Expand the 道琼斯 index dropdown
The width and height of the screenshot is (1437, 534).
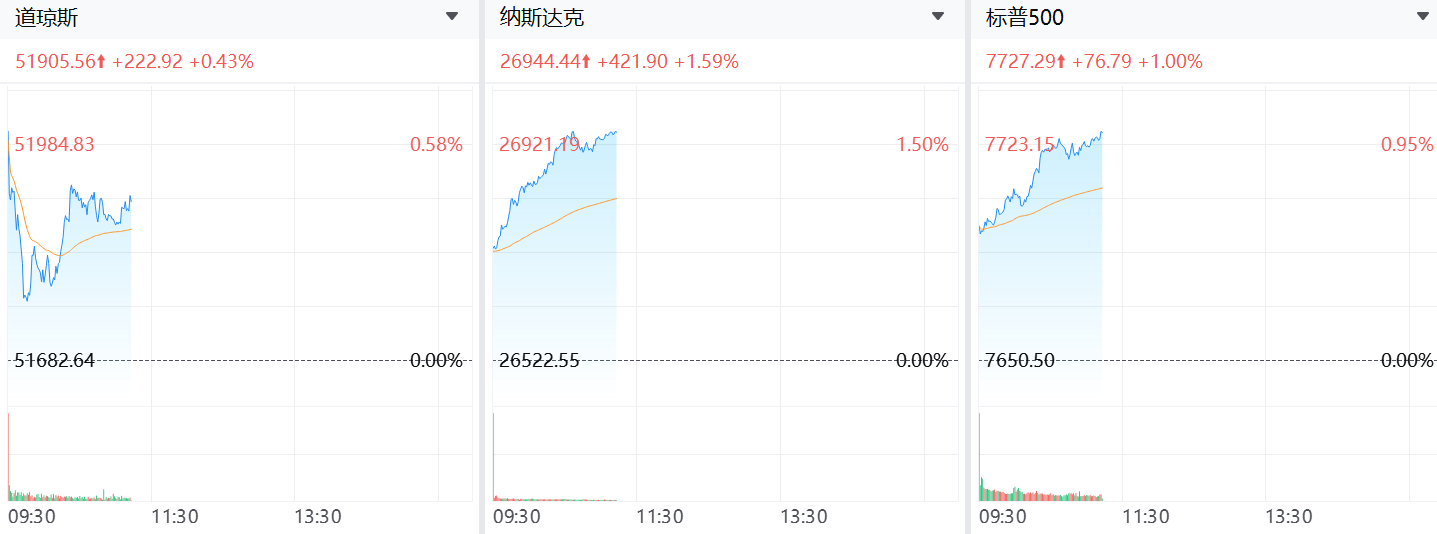click(x=452, y=16)
